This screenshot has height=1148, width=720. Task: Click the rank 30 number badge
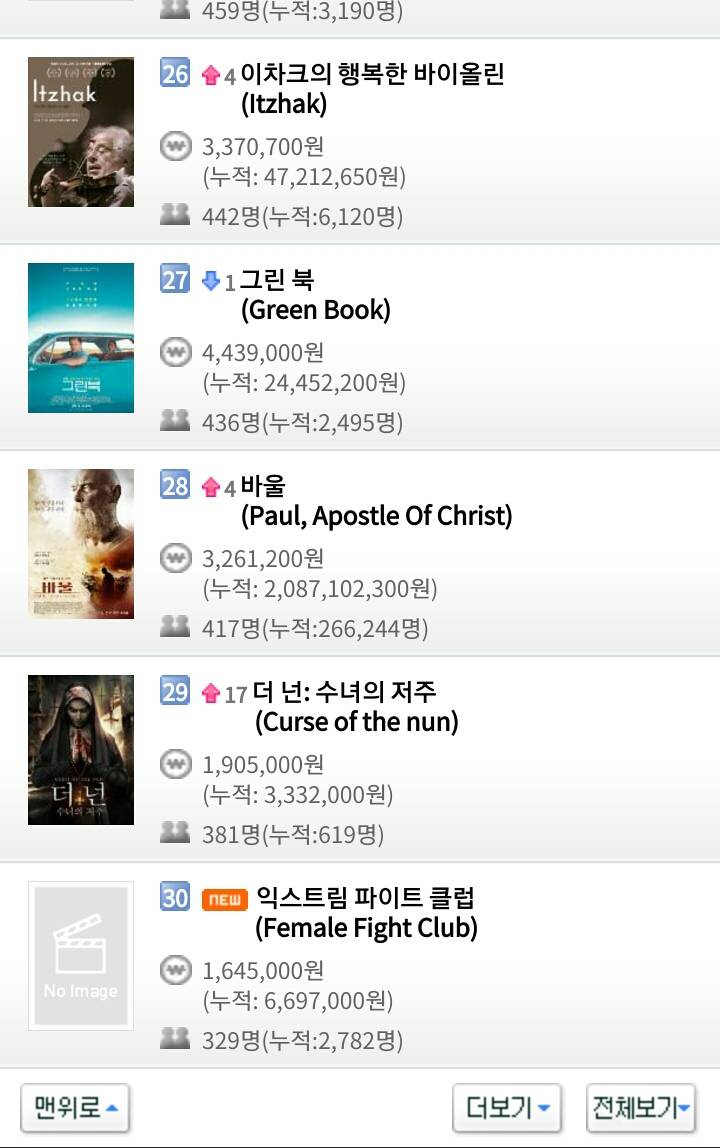[x=173, y=897]
